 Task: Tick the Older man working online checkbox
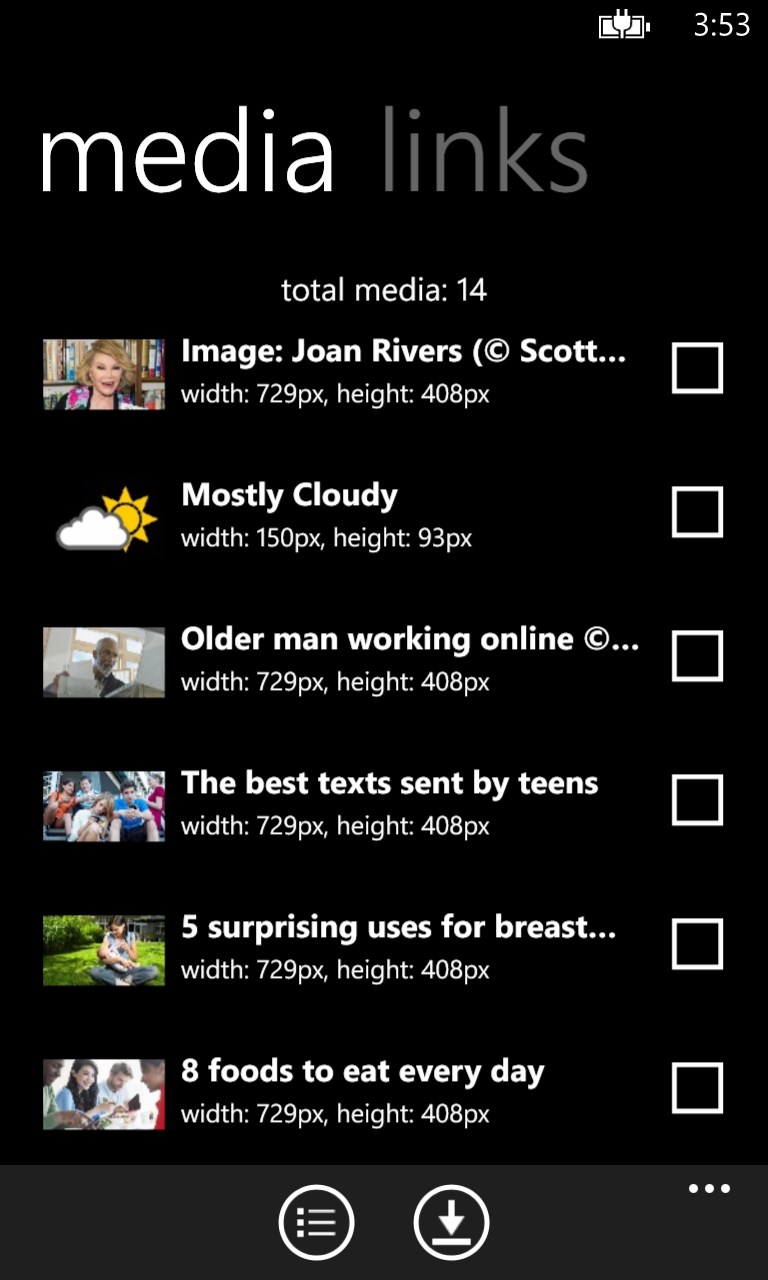[697, 656]
